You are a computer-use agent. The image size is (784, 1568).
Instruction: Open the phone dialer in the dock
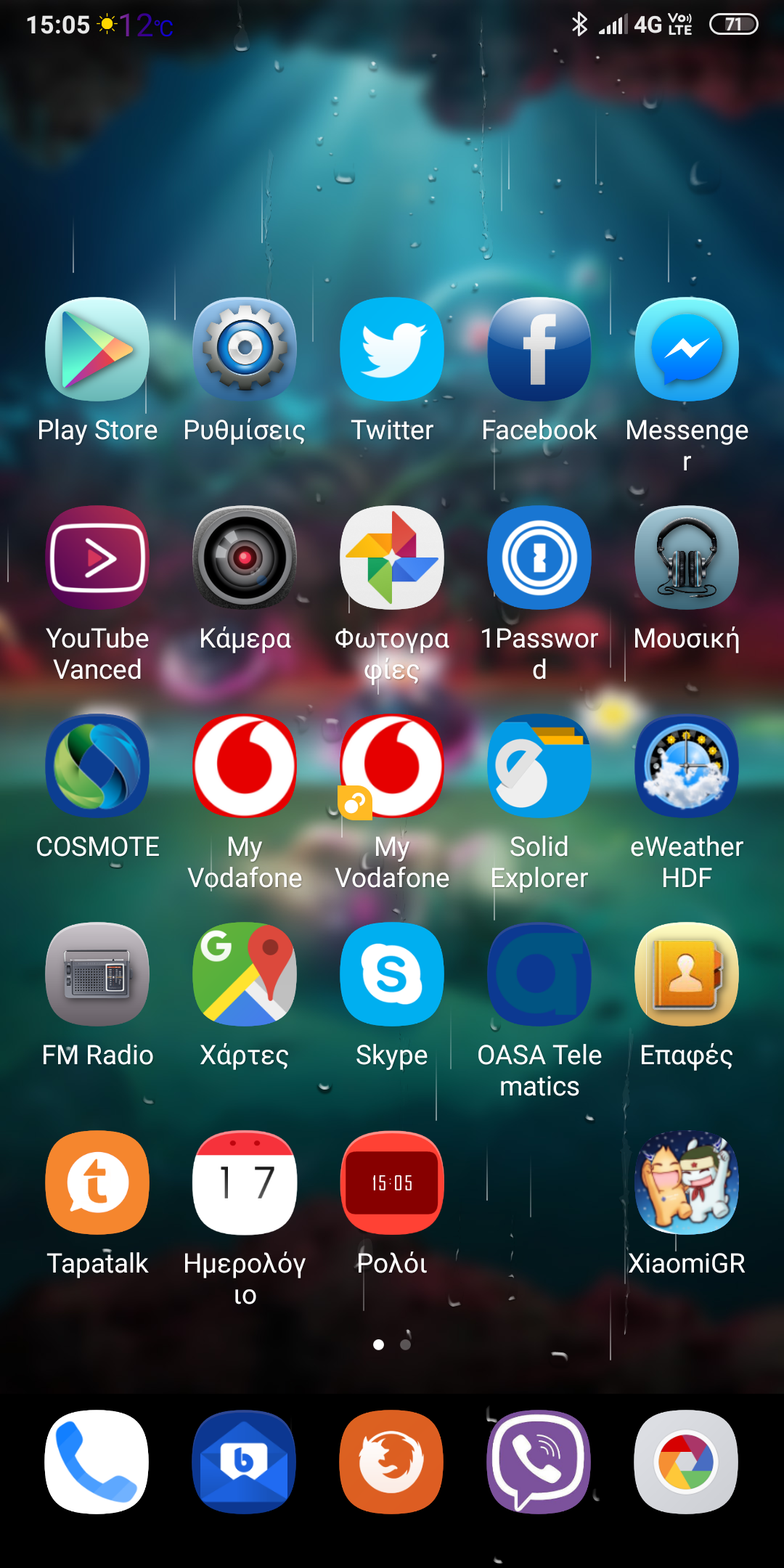(x=97, y=1461)
